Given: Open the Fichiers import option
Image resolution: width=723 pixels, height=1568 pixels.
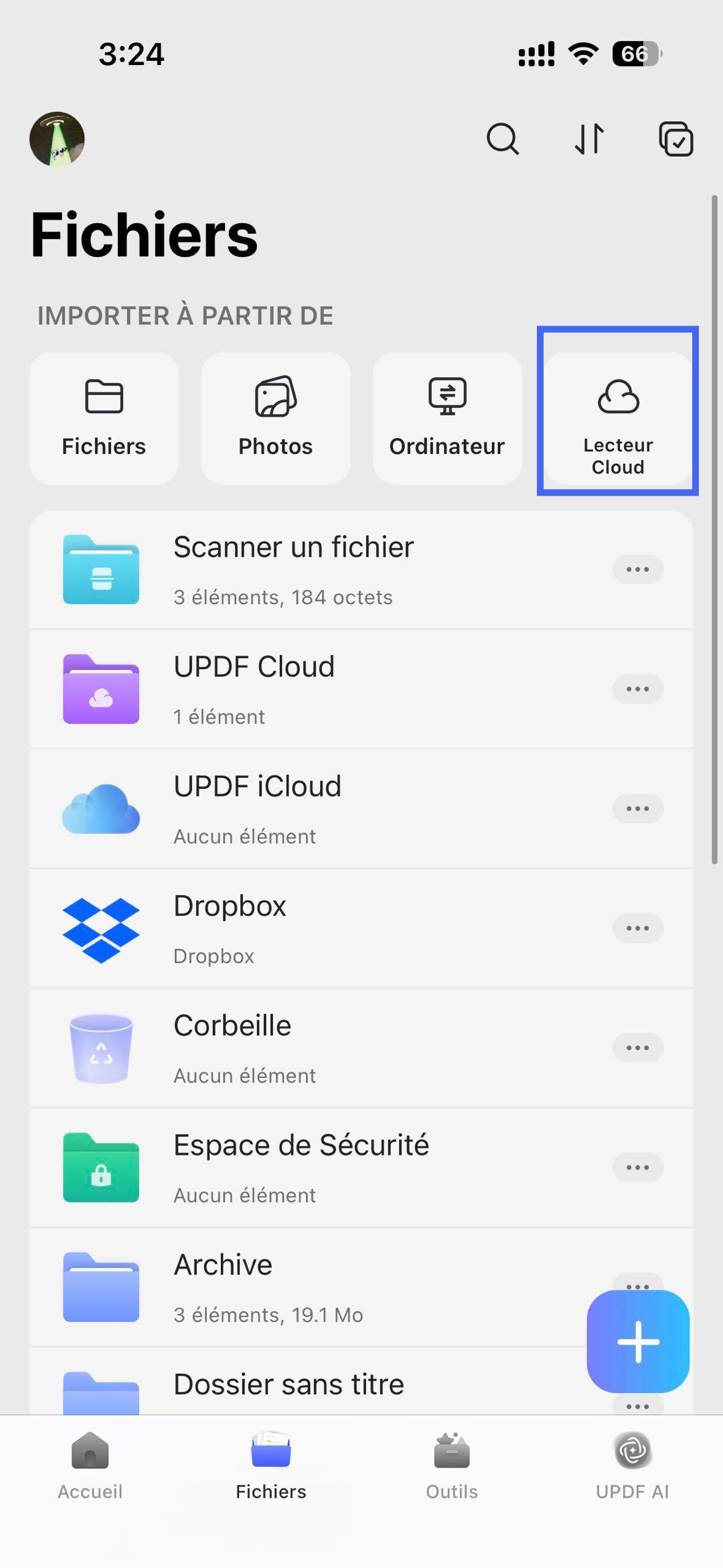Looking at the screenshot, I should 103,417.
